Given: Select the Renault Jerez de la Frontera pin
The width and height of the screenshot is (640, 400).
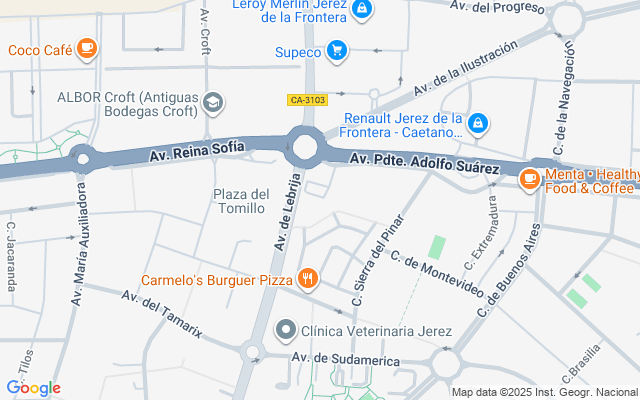Looking at the screenshot, I should tap(478, 122).
